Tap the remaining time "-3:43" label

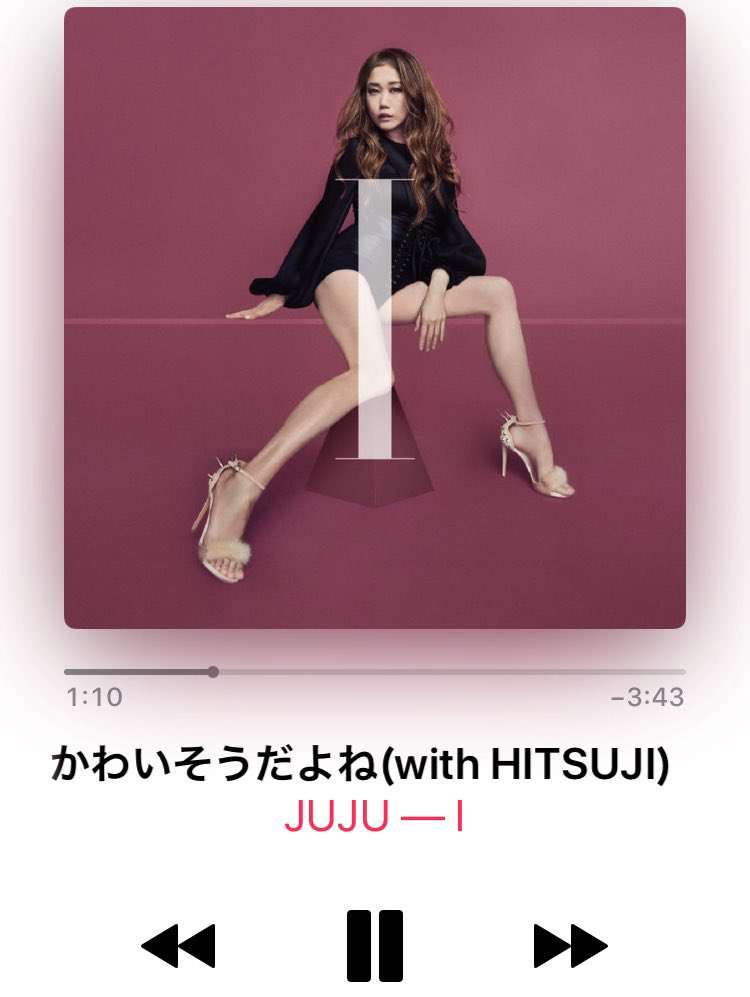[x=655, y=698]
